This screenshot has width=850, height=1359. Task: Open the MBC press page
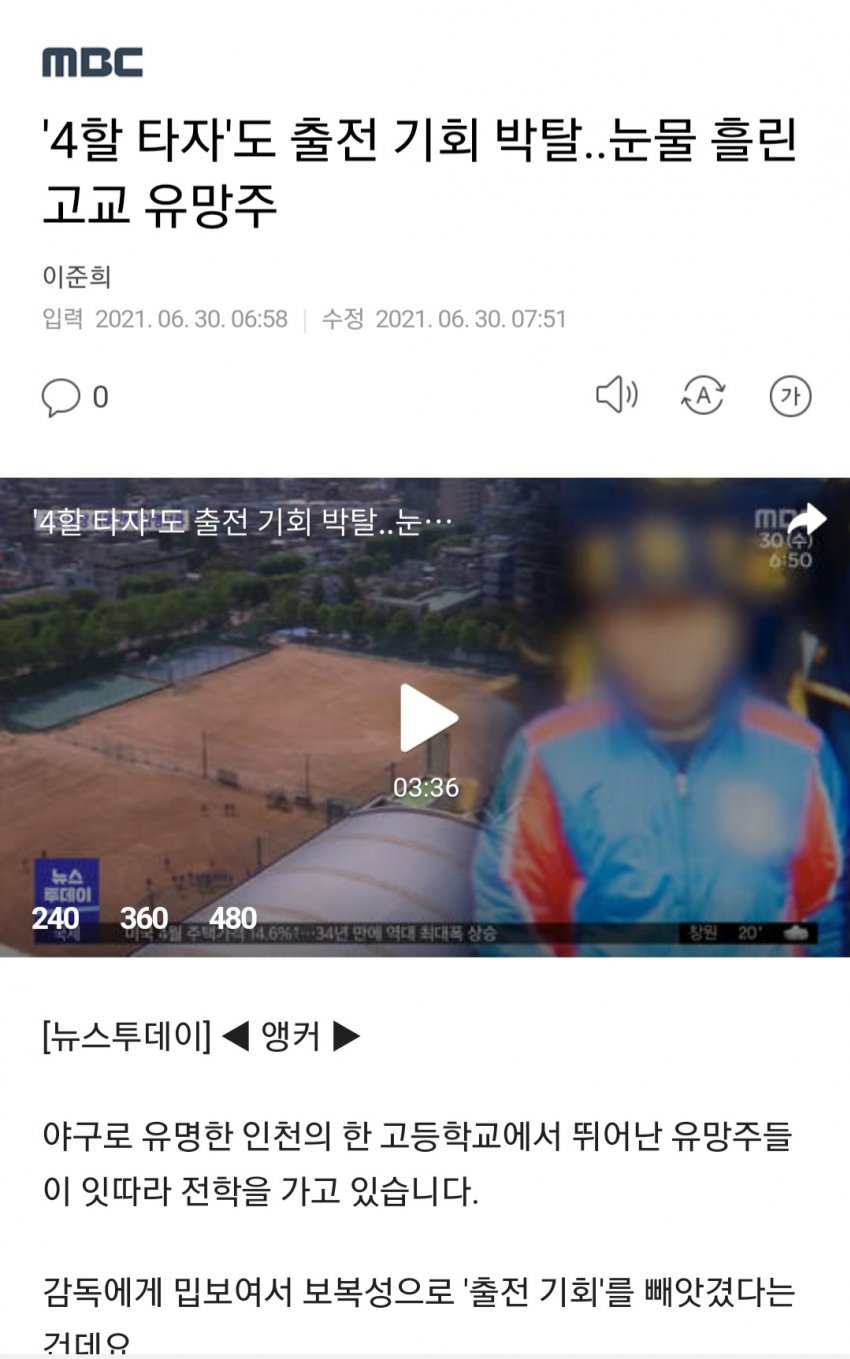pos(92,62)
